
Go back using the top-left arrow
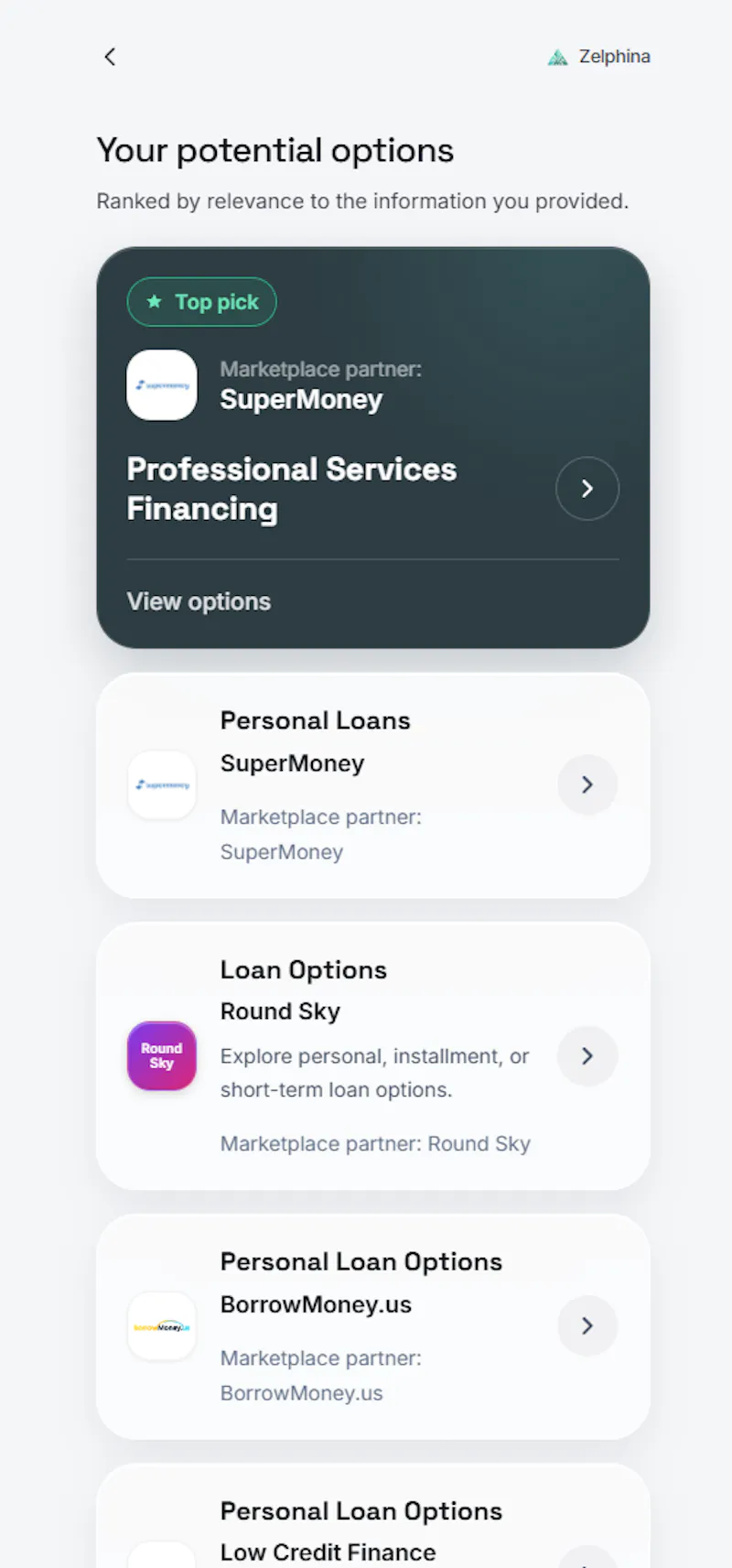[110, 57]
